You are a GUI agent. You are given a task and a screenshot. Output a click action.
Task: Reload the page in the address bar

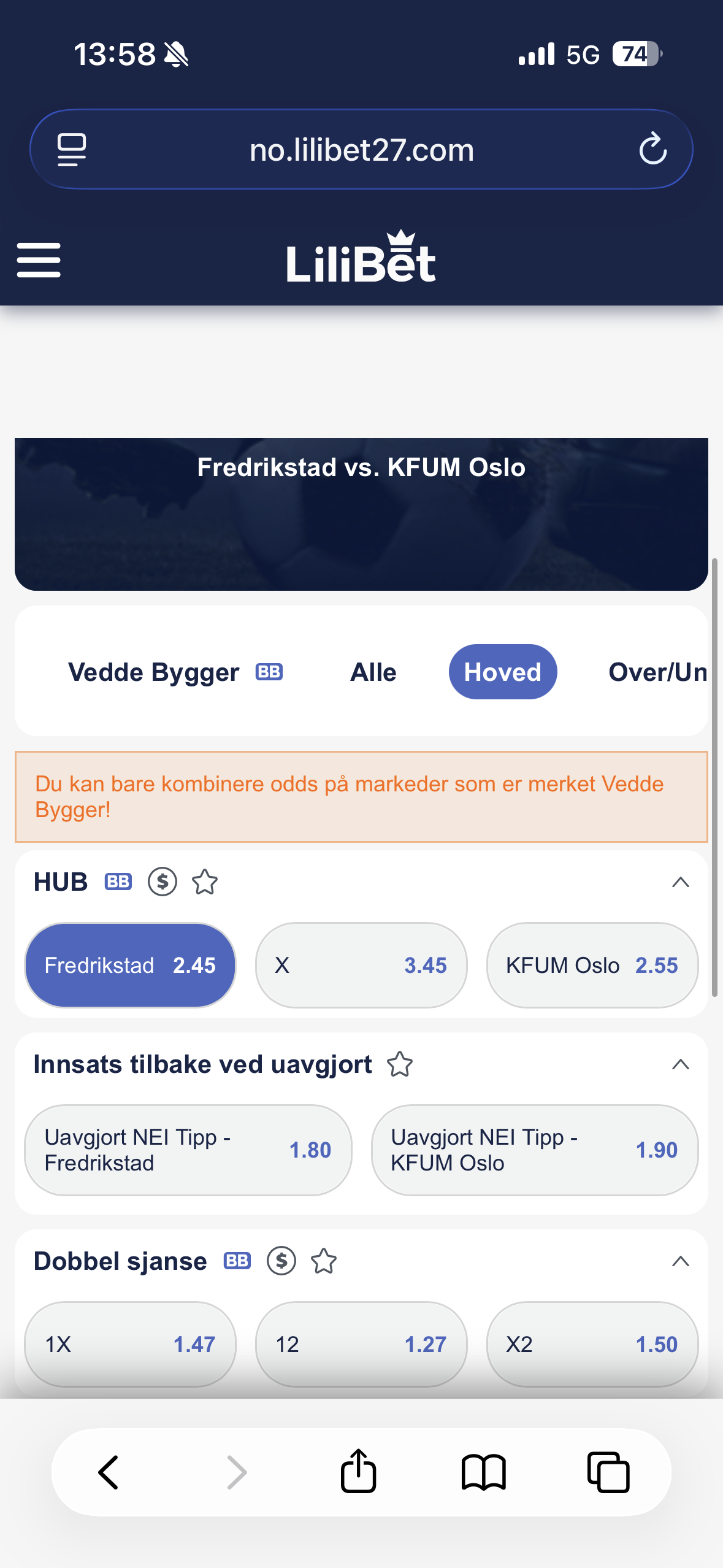tap(652, 149)
